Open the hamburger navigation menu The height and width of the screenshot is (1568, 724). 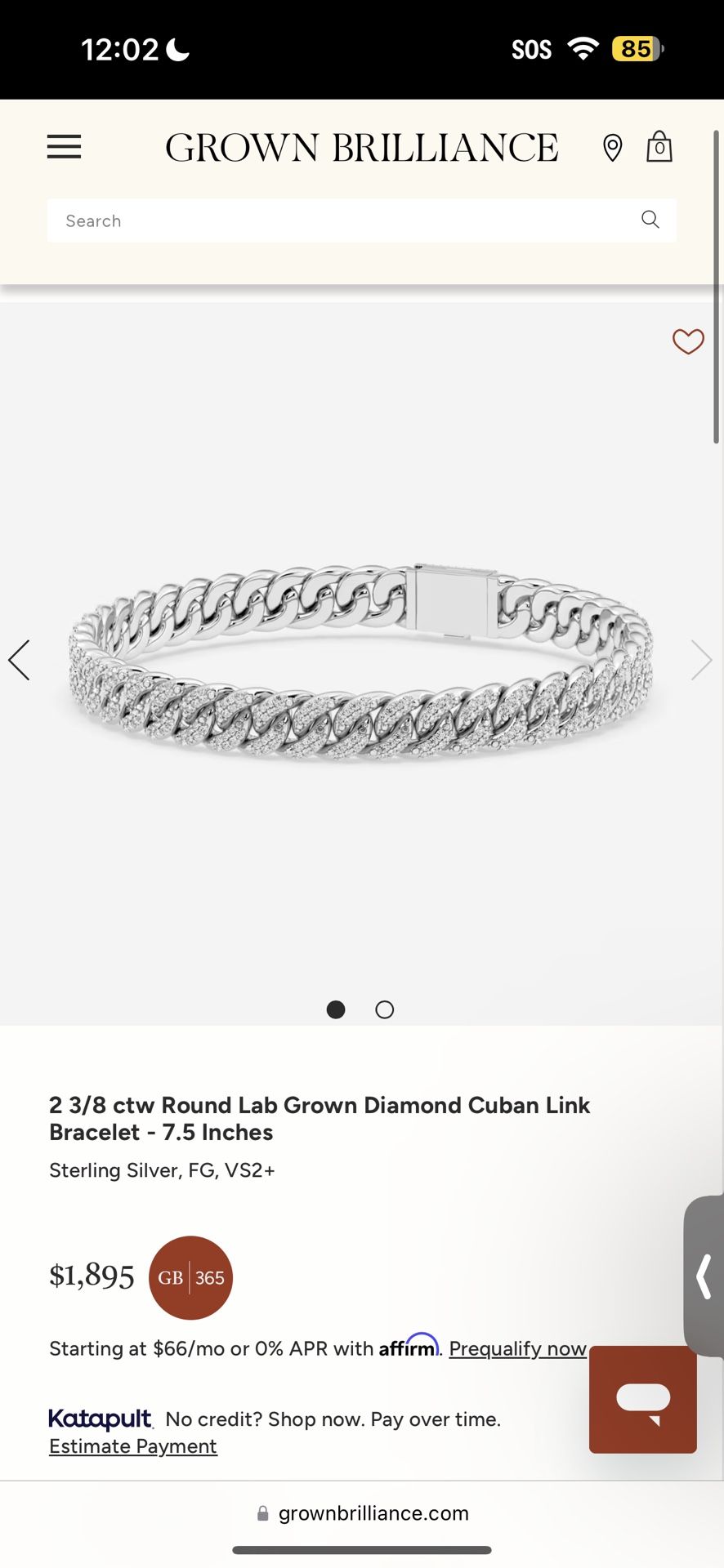[64, 147]
